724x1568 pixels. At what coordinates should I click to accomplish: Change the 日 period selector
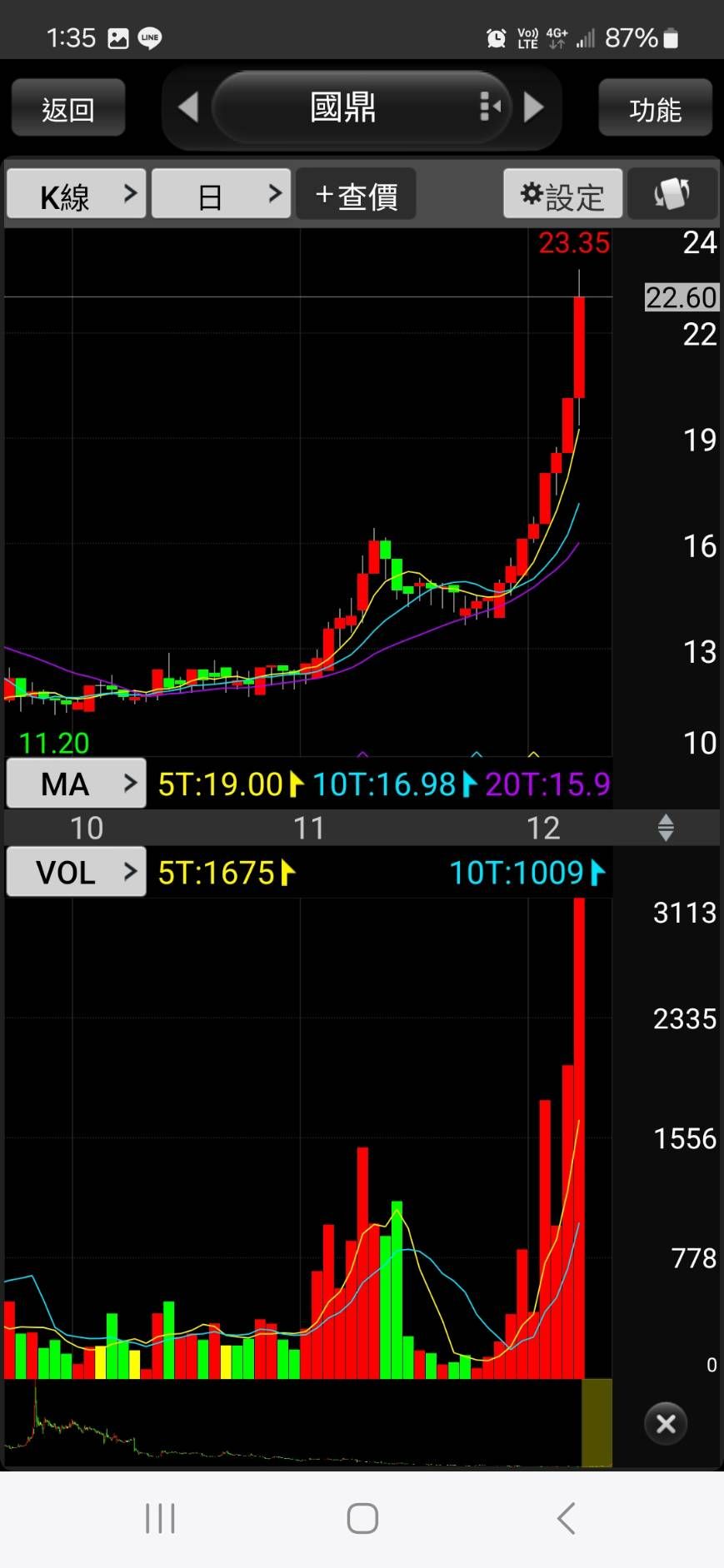(x=221, y=195)
